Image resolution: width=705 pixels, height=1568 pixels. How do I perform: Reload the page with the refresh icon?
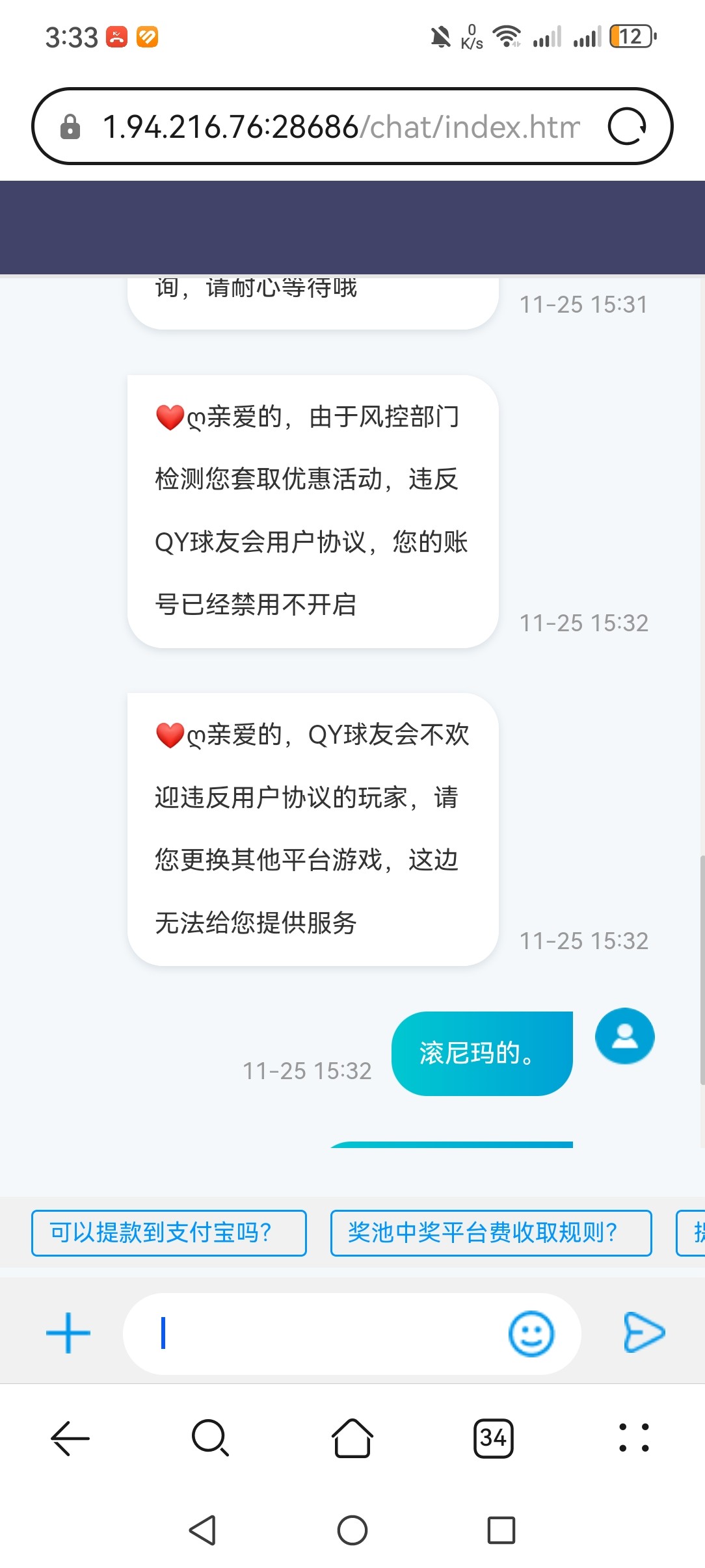627,127
